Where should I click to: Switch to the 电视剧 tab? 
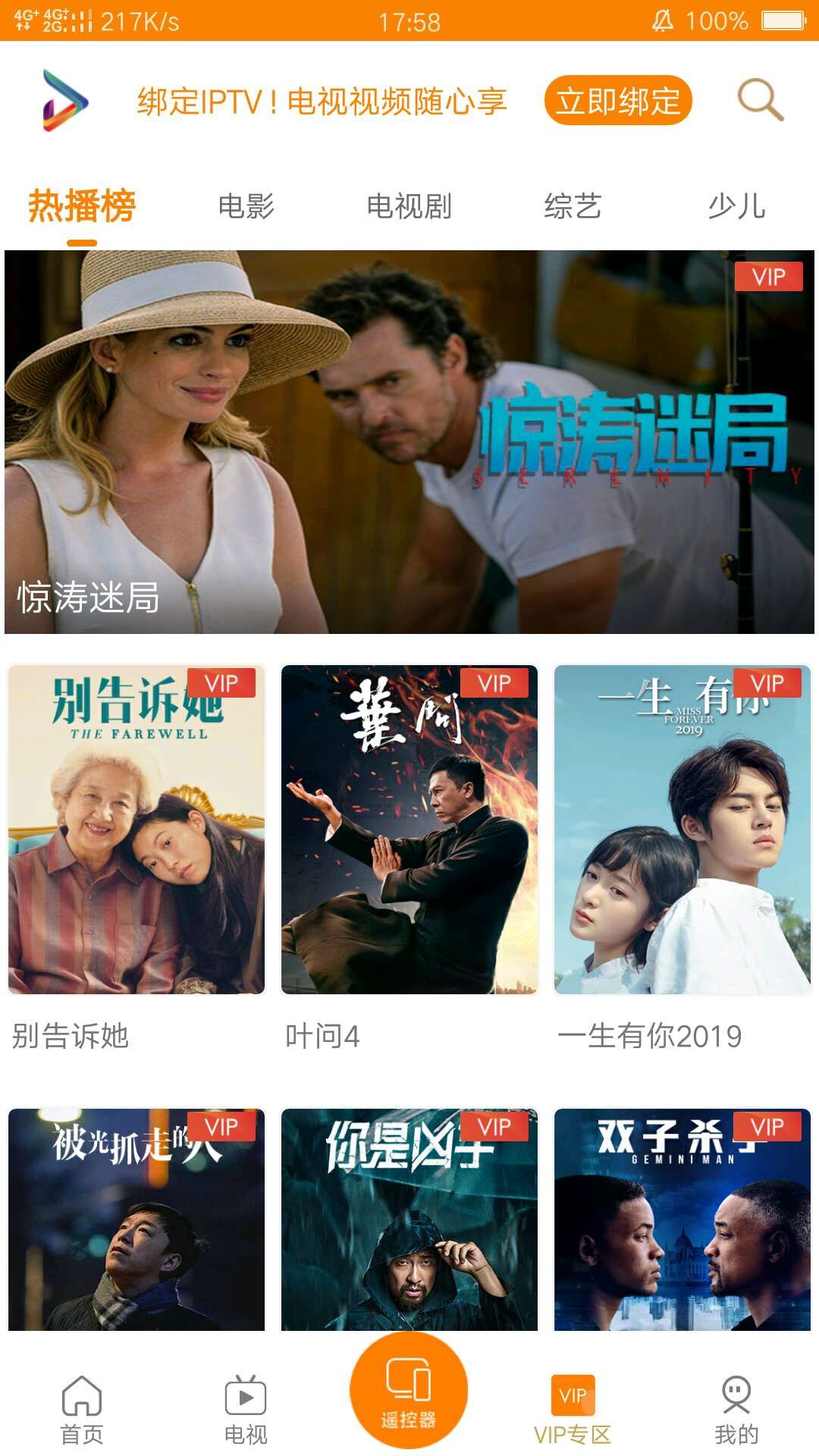[409, 206]
